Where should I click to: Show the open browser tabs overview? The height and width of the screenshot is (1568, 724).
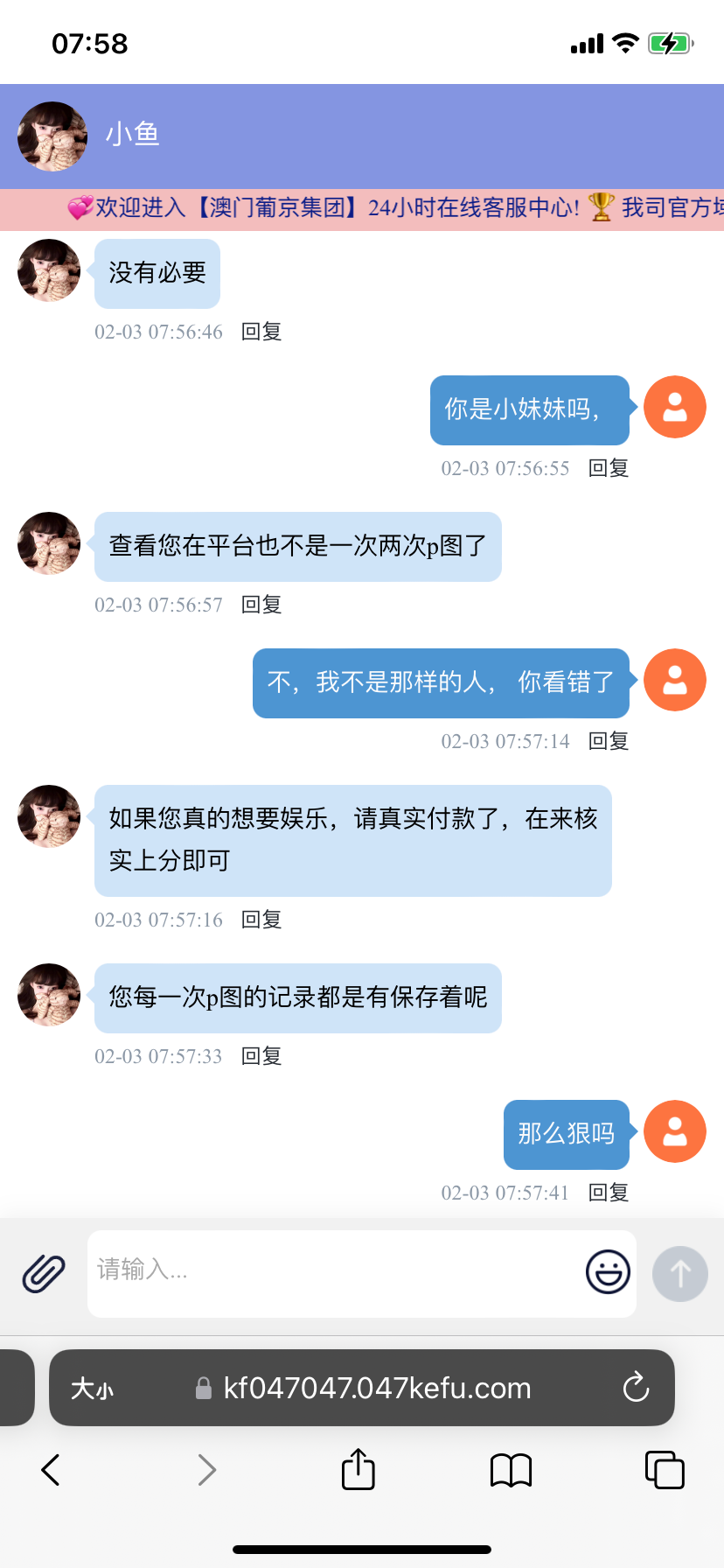pos(665,1470)
